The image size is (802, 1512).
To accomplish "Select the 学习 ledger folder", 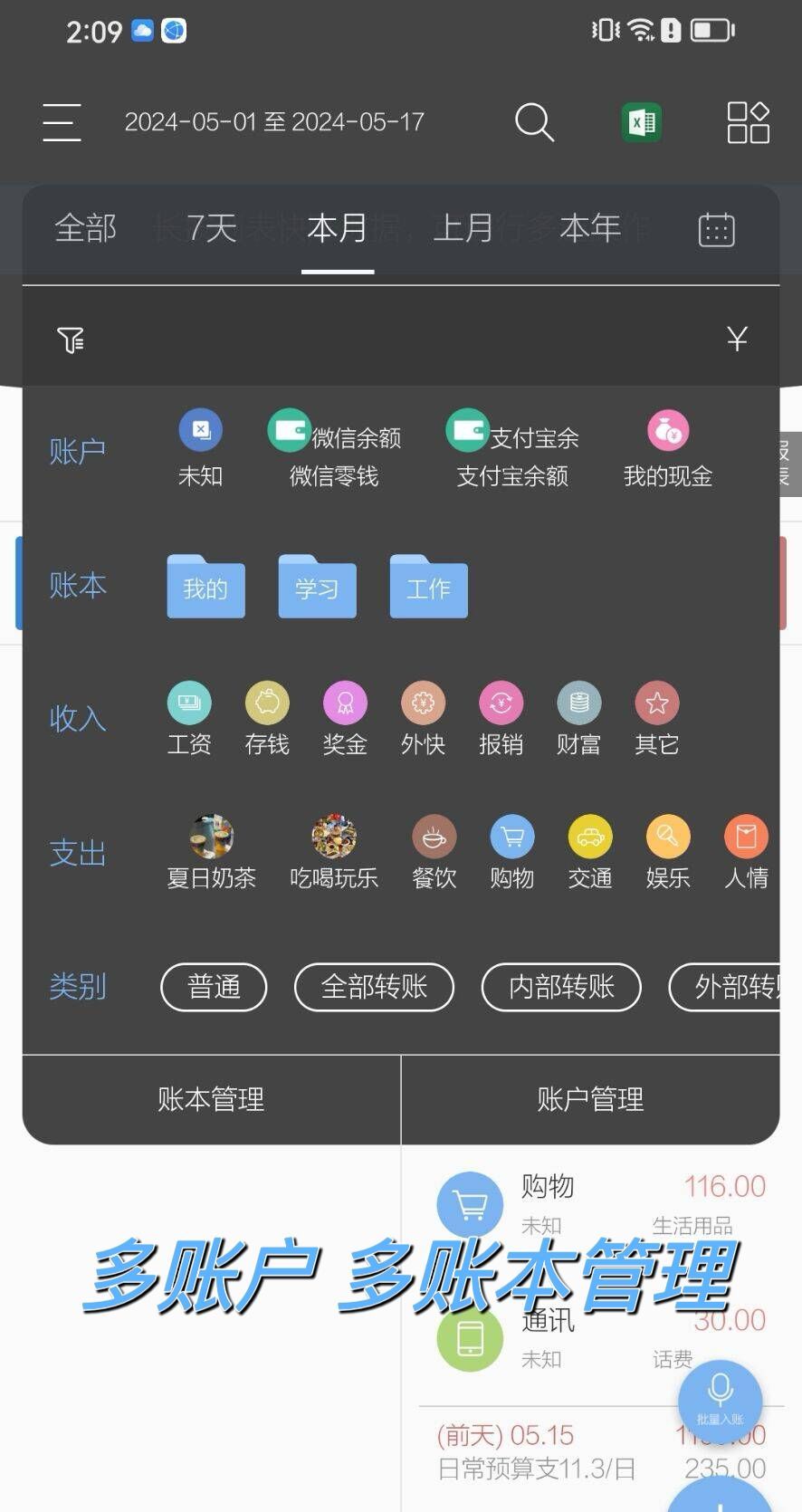I will click(x=317, y=587).
